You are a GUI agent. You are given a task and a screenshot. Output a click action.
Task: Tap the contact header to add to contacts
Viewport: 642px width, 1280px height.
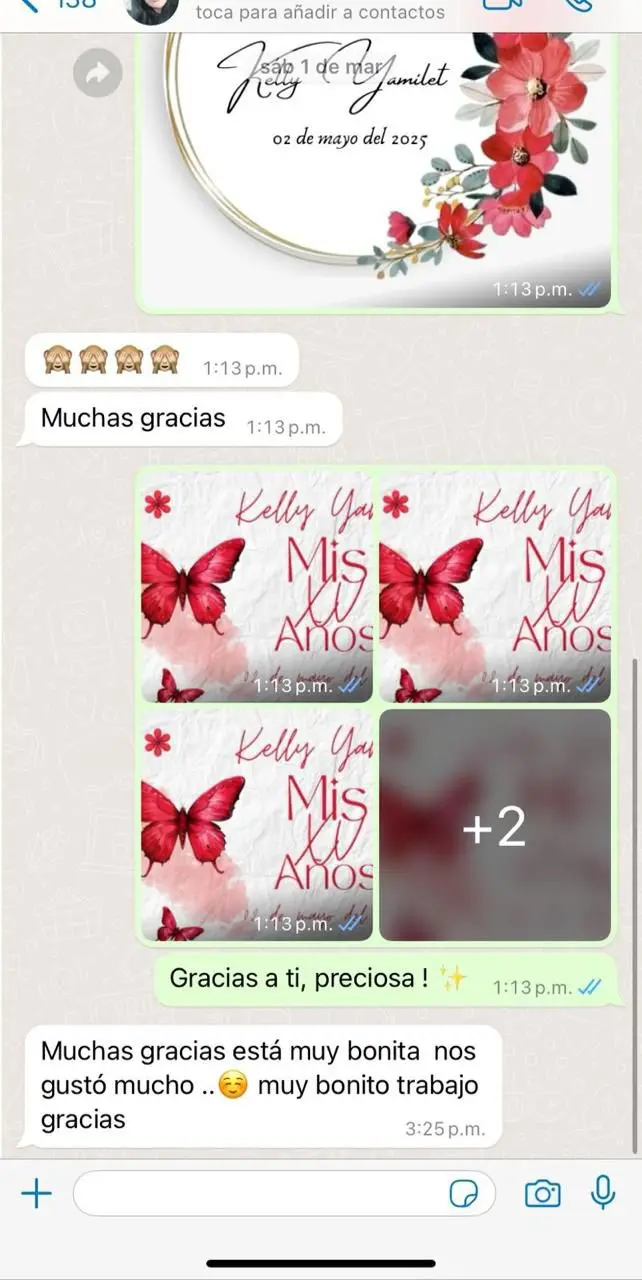tap(320, 12)
